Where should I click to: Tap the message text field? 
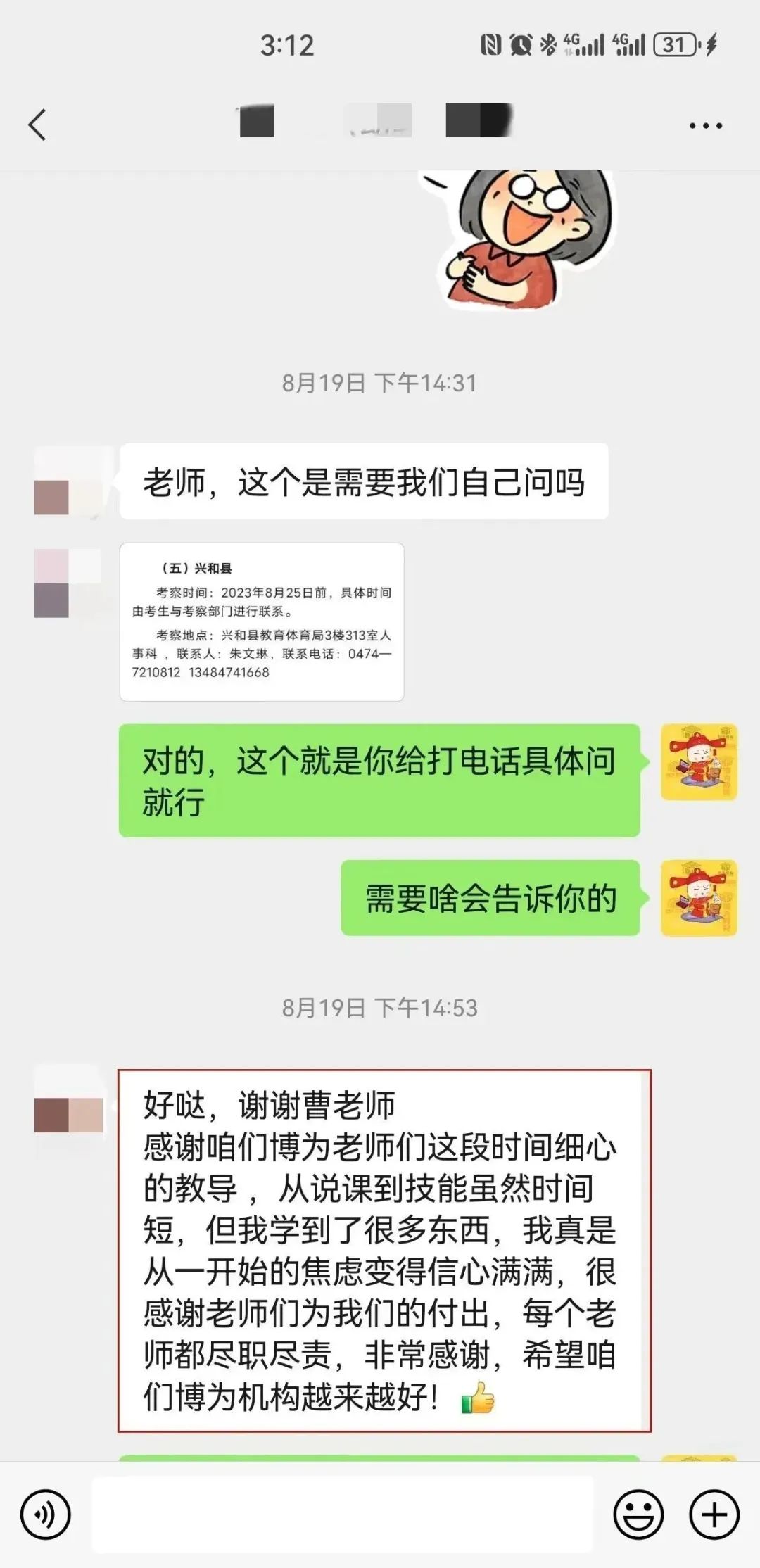click(x=343, y=1514)
